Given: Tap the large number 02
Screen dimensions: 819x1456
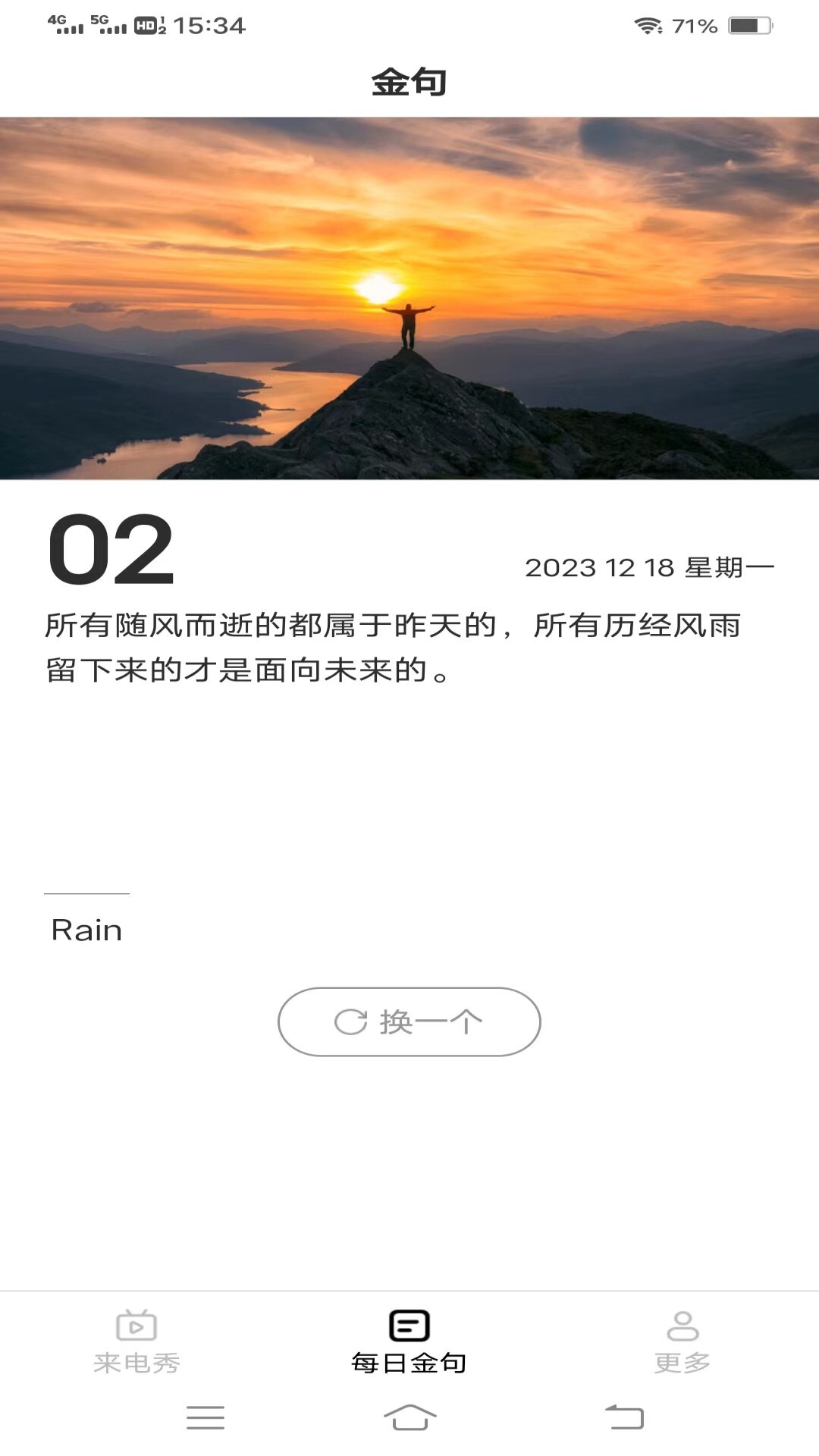Looking at the screenshot, I should pyautogui.click(x=111, y=550).
